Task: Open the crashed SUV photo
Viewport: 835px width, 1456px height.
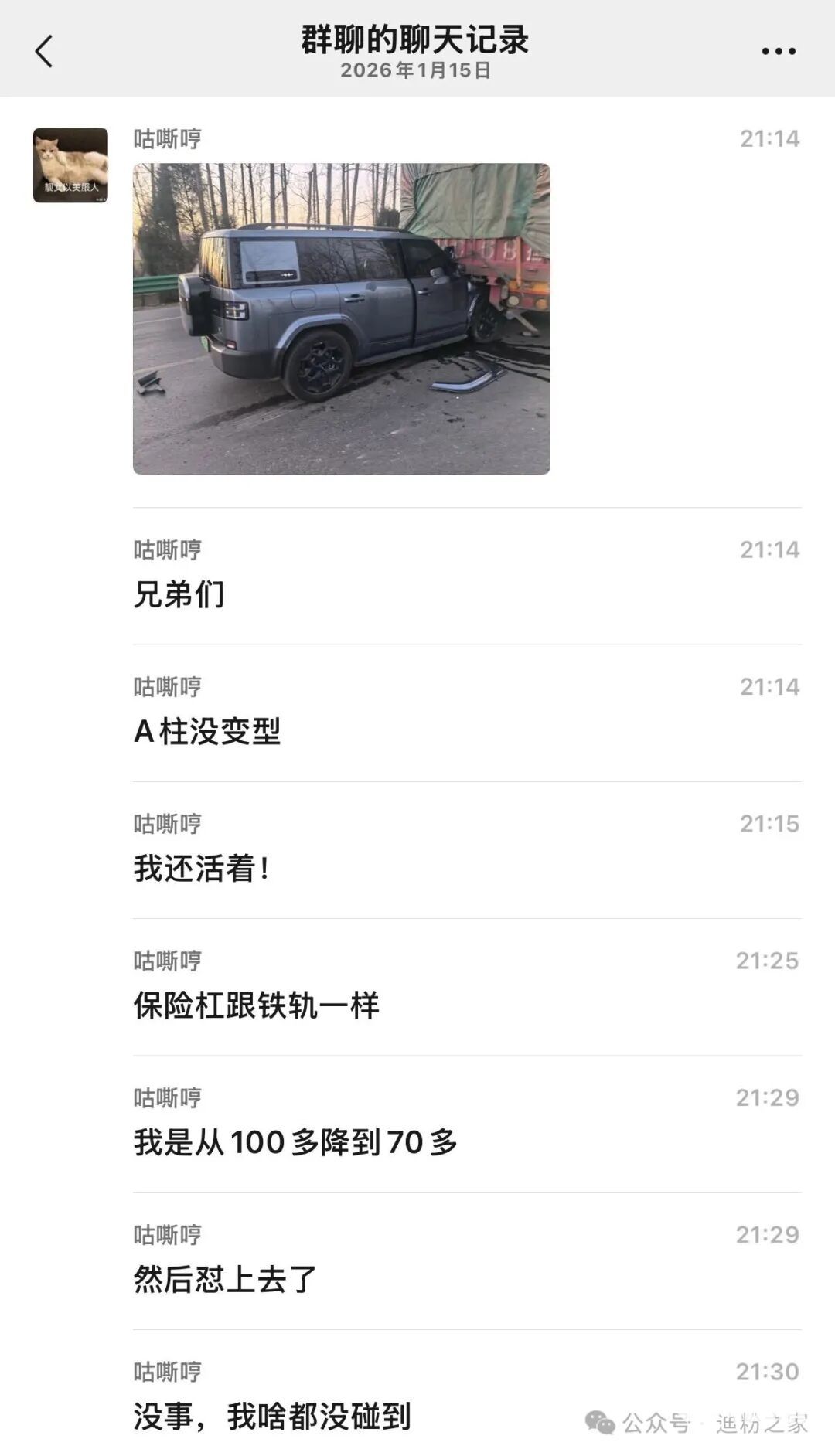Action: coord(341,318)
